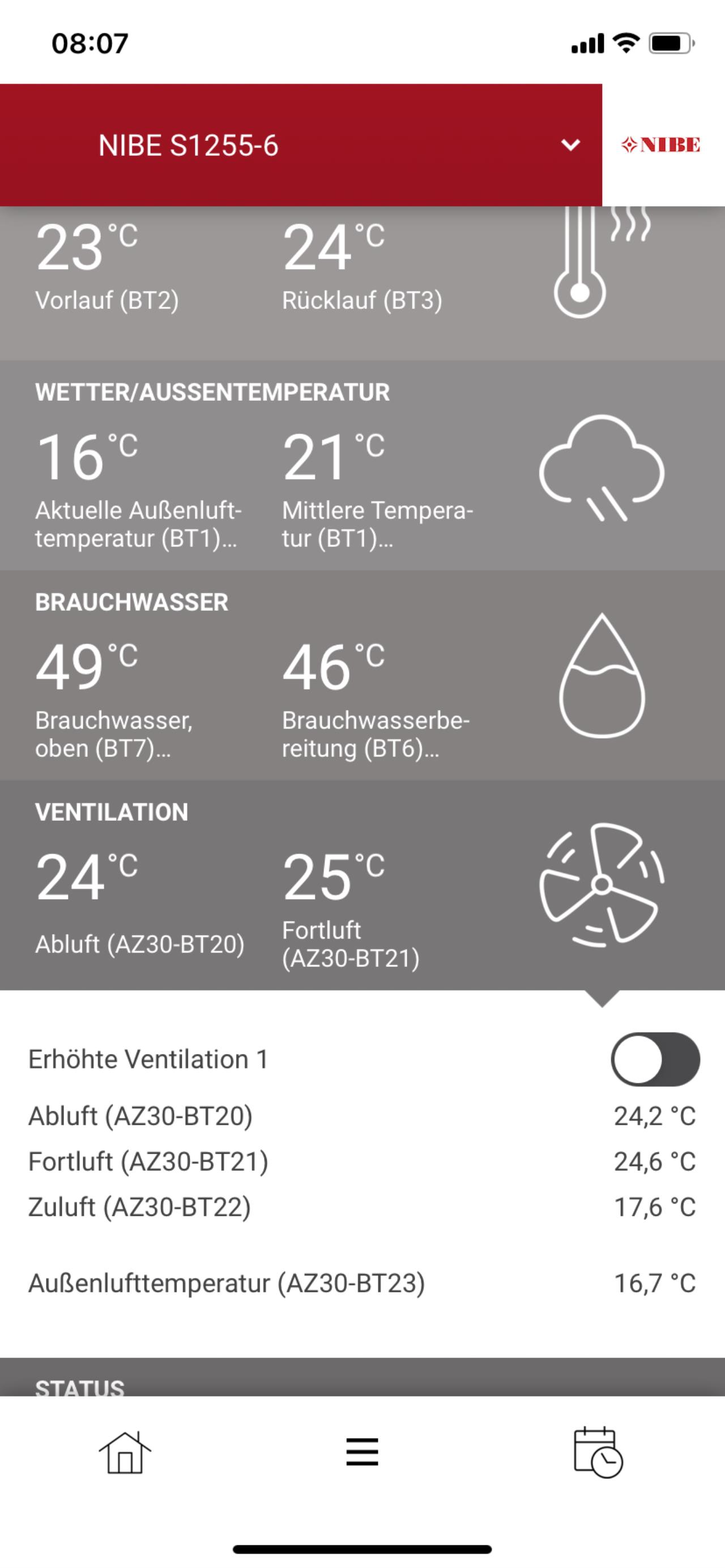
Task: Go to the home tab
Action: click(125, 1453)
